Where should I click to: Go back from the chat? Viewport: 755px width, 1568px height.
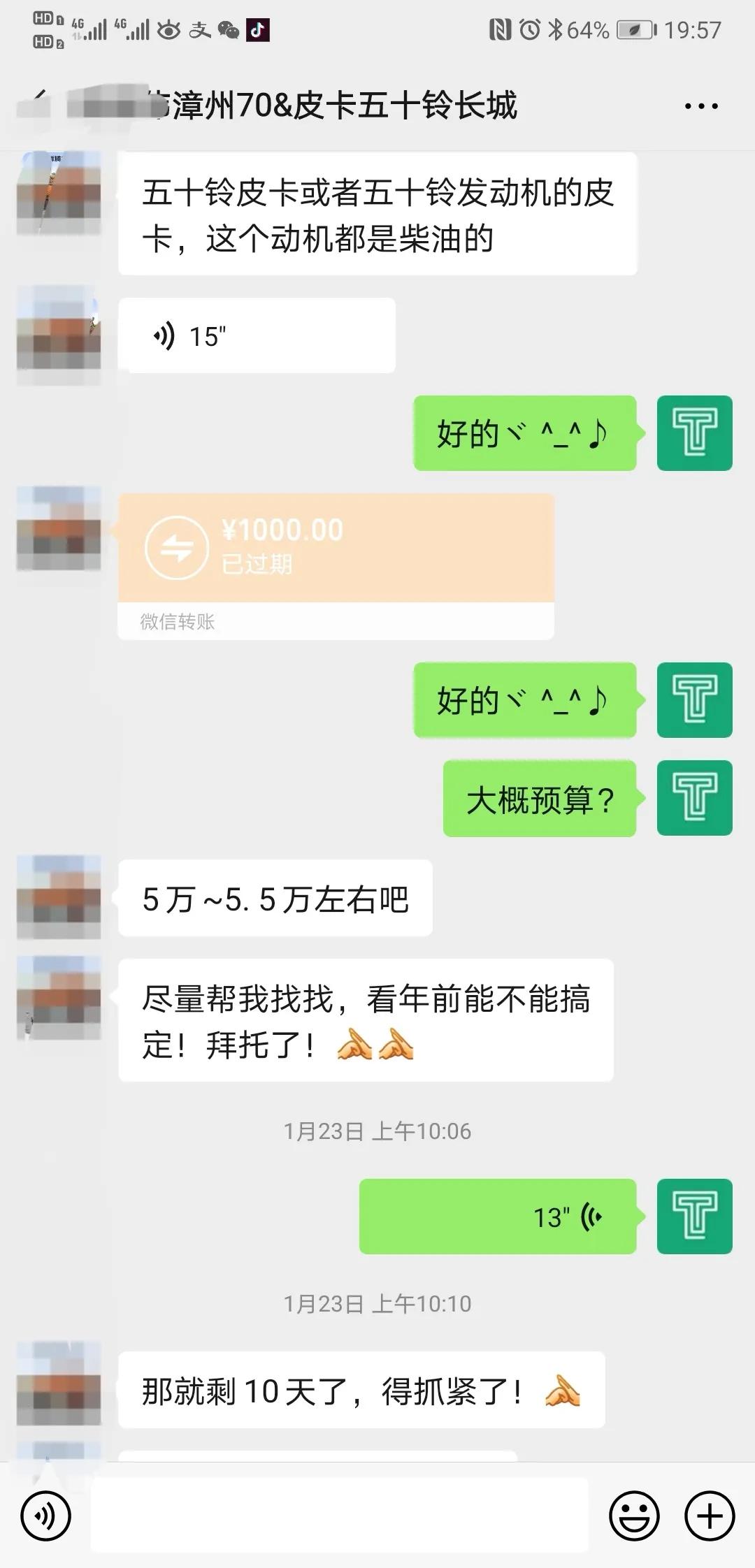(x=36, y=105)
